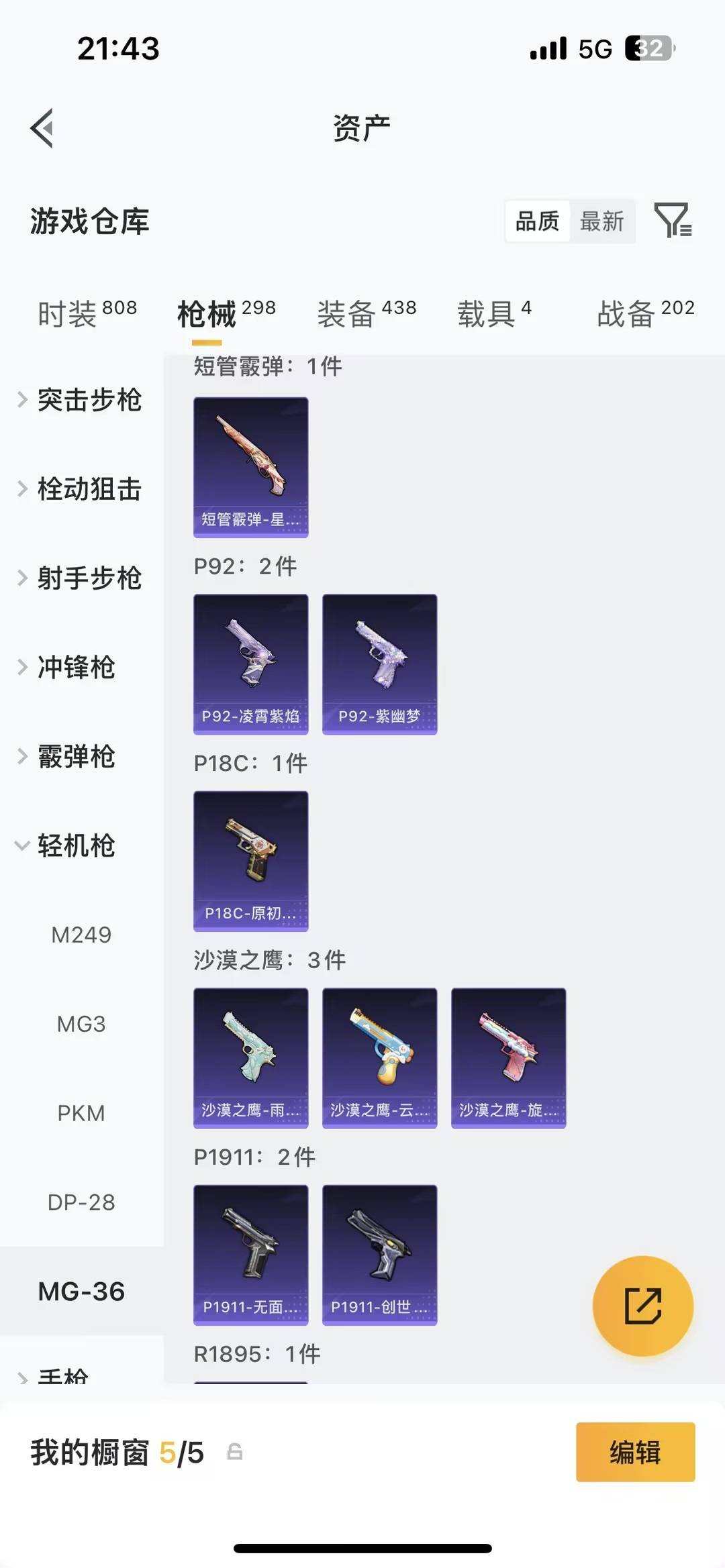Select the P1911-创世 pistol skin
Viewport: 725px width, 1568px height.
379,1255
